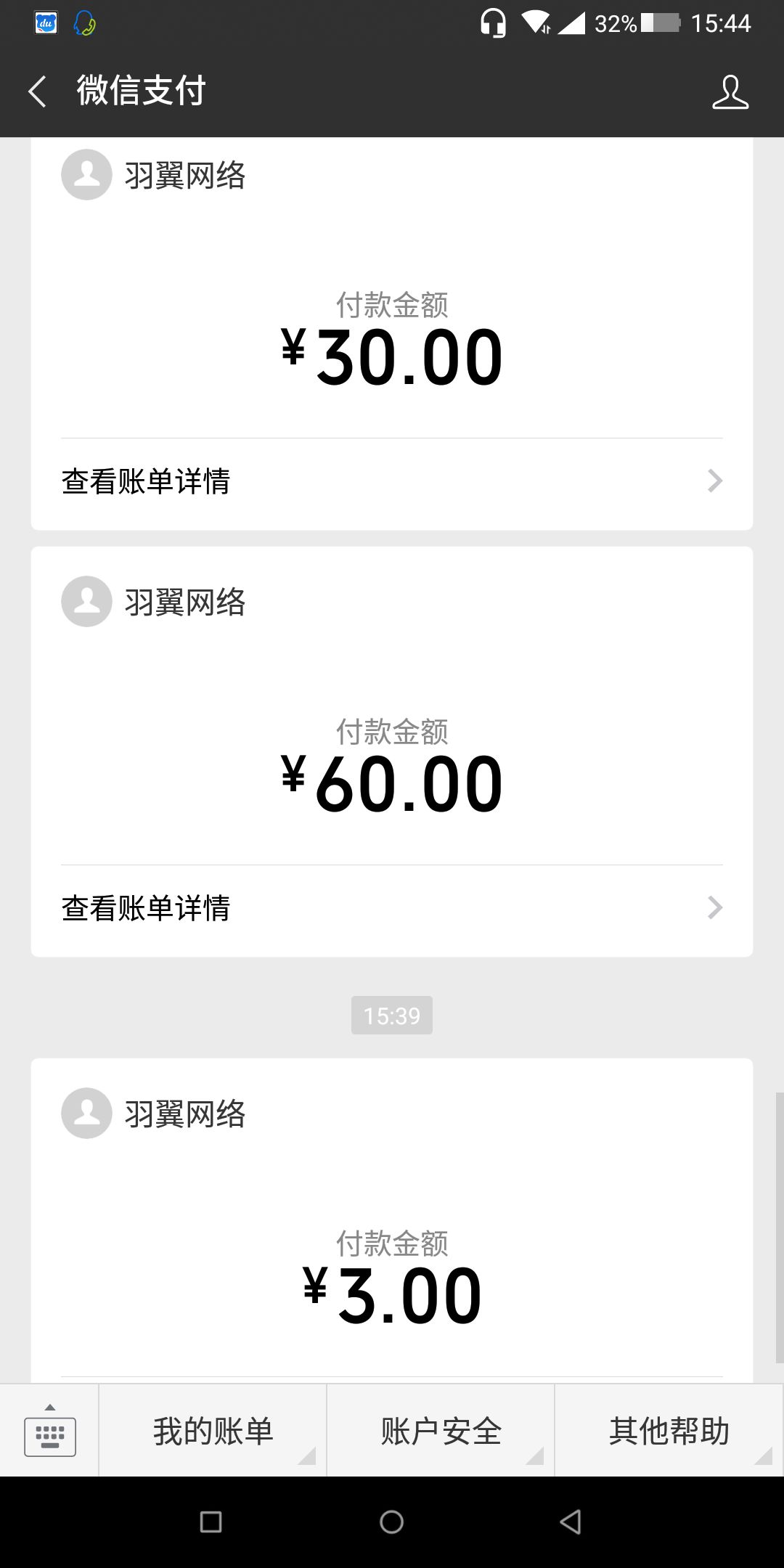
Task: Tap the 15:39 timestamp label
Action: (392, 1015)
